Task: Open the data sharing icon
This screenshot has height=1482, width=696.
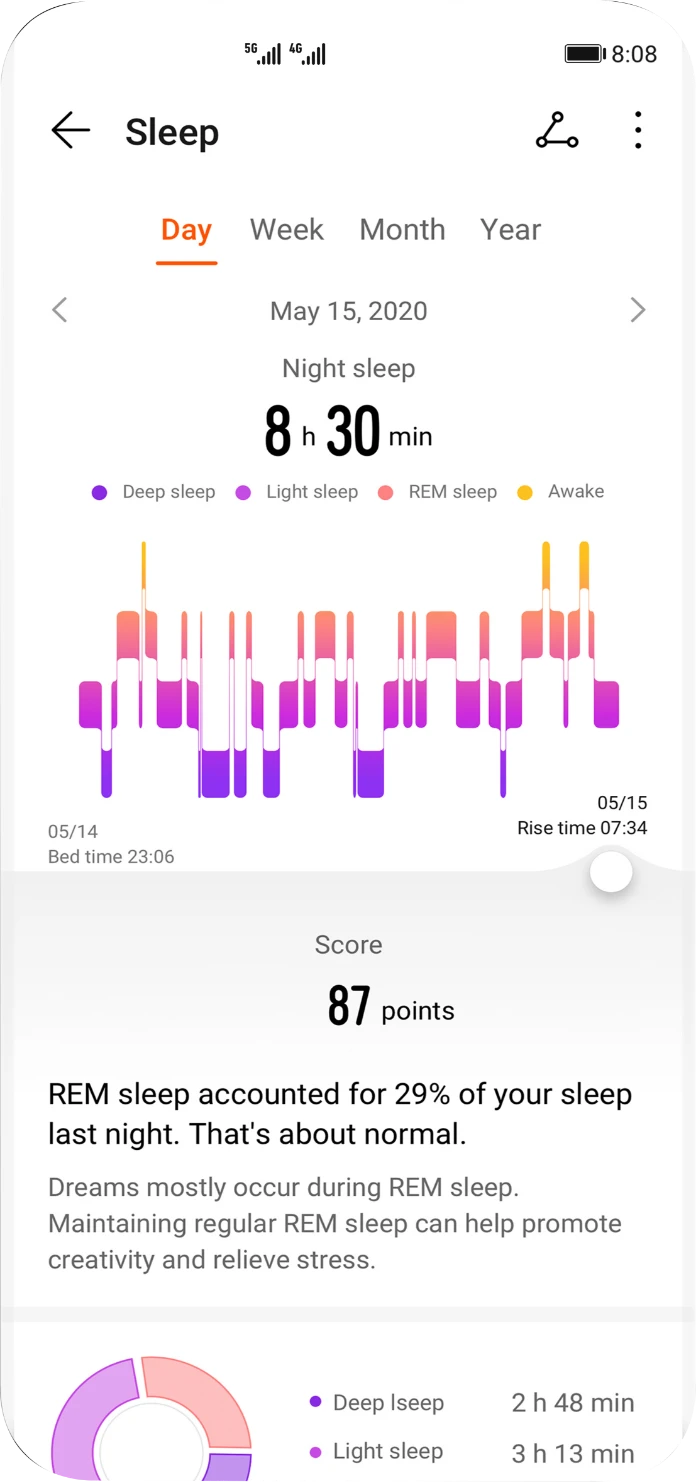Action: [x=557, y=131]
